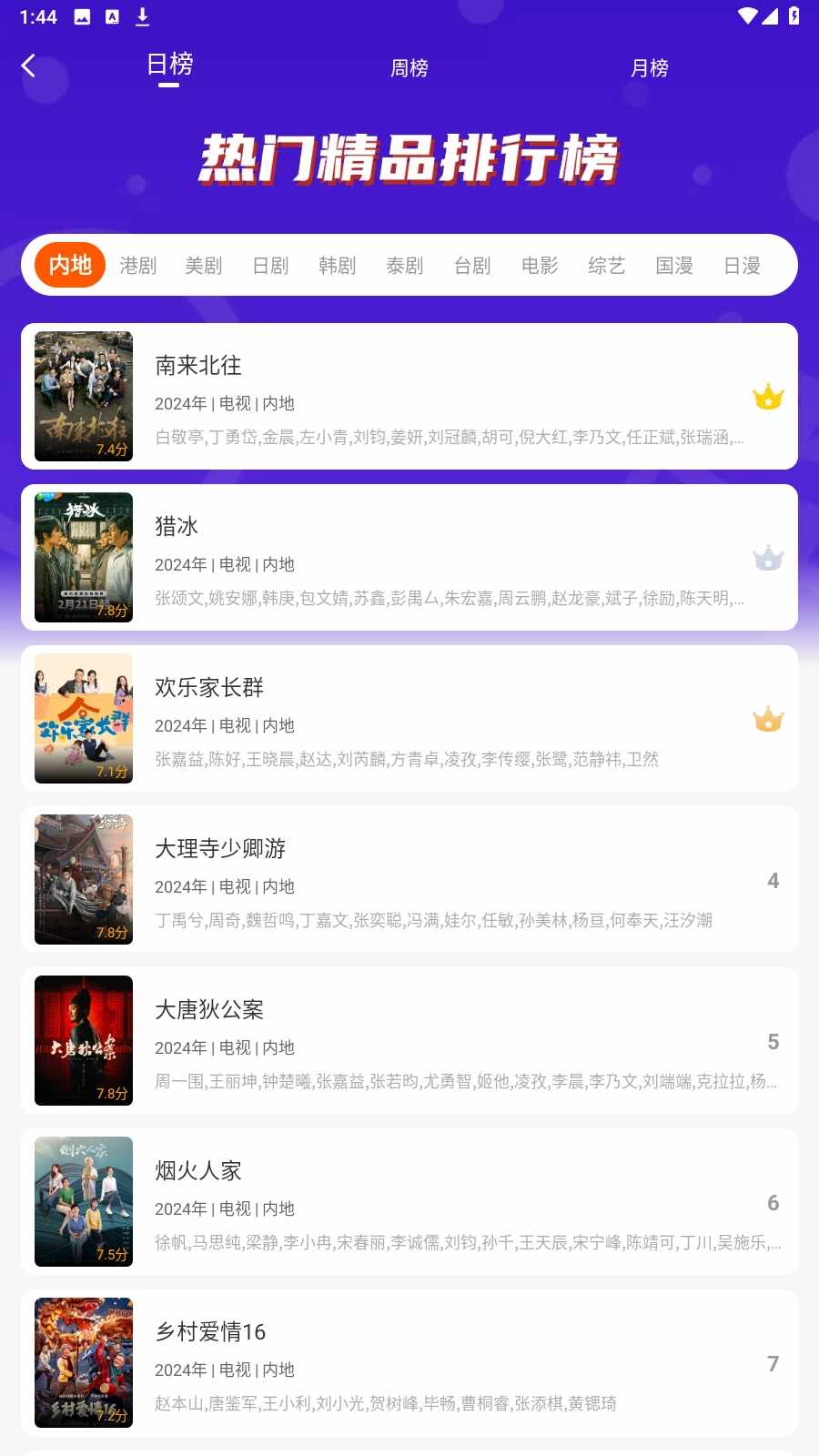Open the drama 猎冰

[x=409, y=558]
